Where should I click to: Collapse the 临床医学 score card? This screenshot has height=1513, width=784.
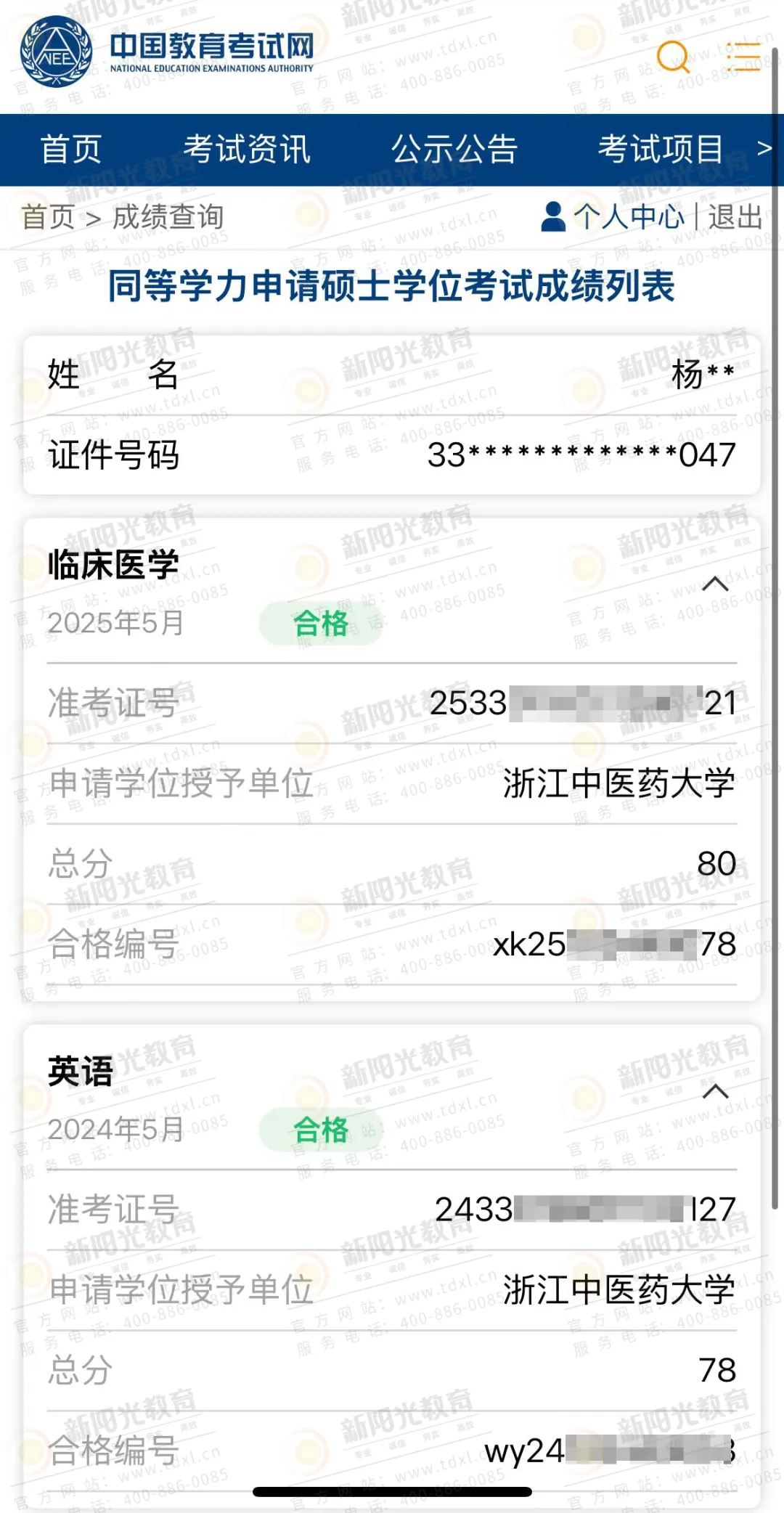[715, 584]
